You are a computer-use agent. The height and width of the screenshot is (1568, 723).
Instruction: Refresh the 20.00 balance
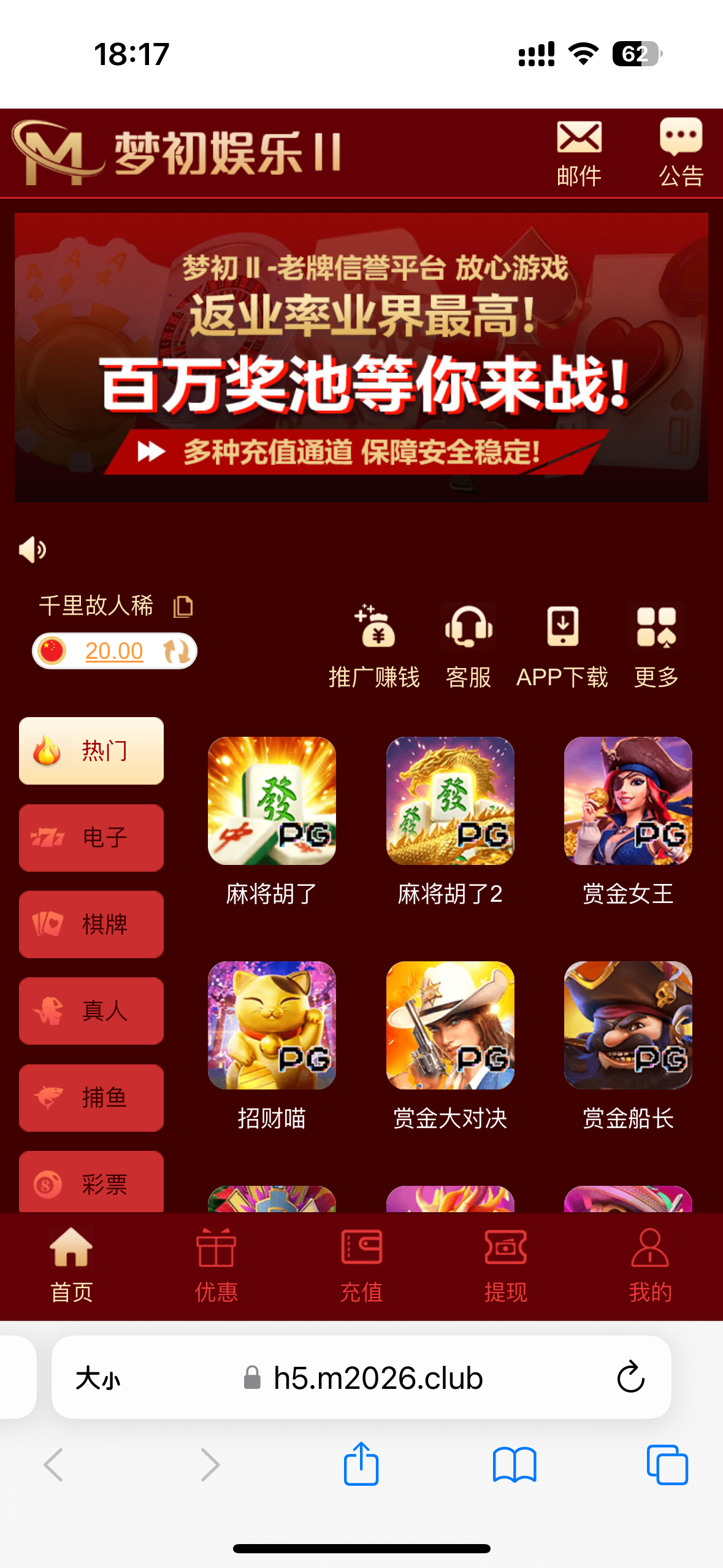coord(177,651)
